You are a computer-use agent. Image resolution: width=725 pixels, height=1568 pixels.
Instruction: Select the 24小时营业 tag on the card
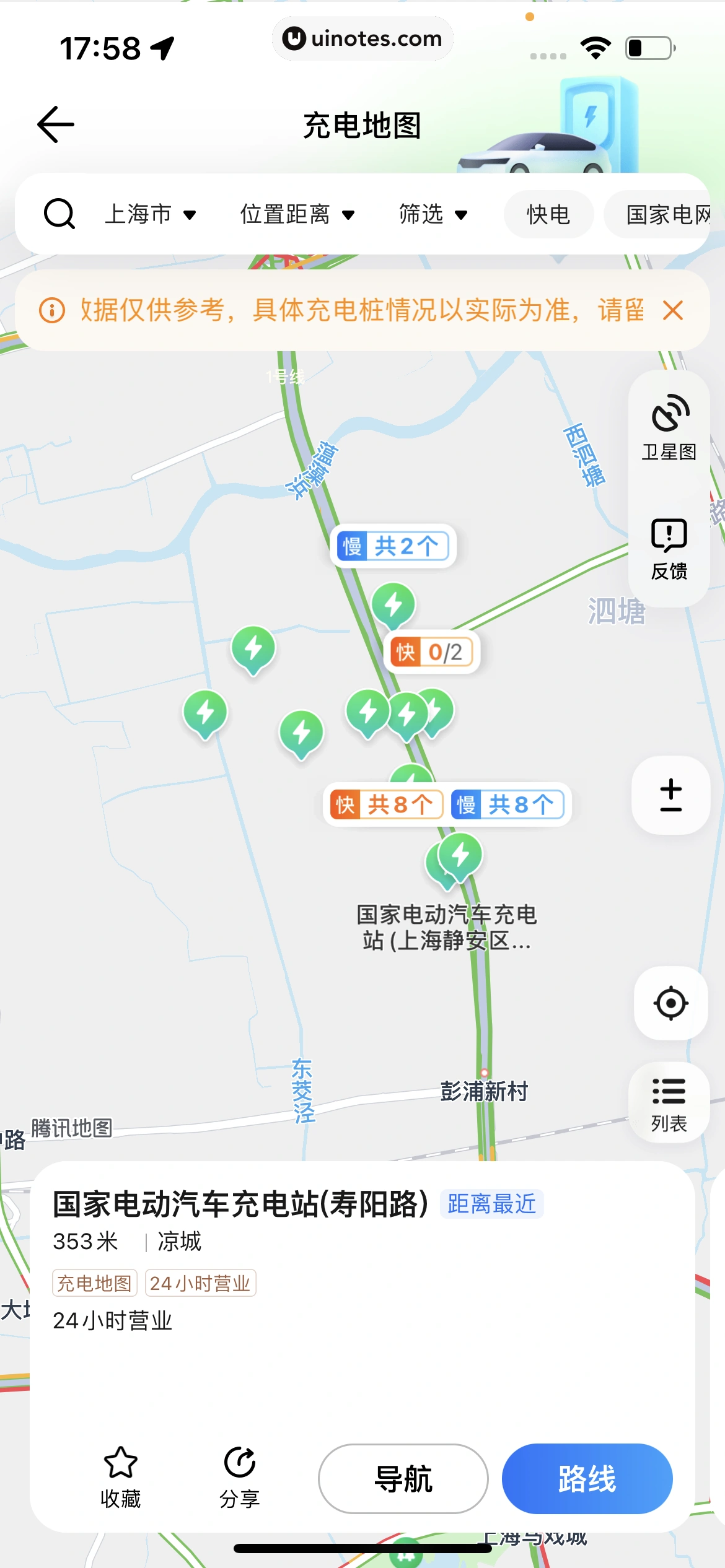click(x=200, y=1283)
